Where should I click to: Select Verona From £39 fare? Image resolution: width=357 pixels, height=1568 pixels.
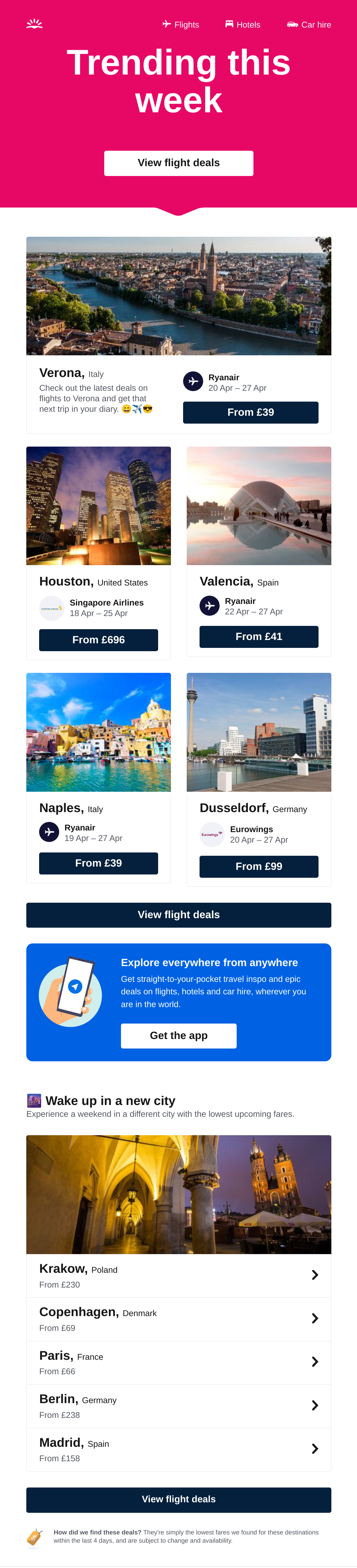pos(250,412)
